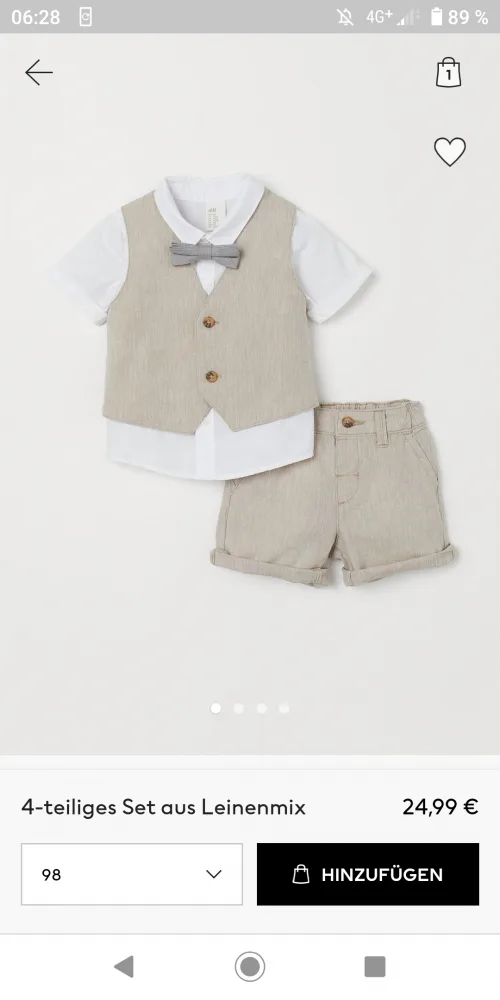The width and height of the screenshot is (500, 1000).
Task: Open the shopping bag with 1 item
Action: 448,73
